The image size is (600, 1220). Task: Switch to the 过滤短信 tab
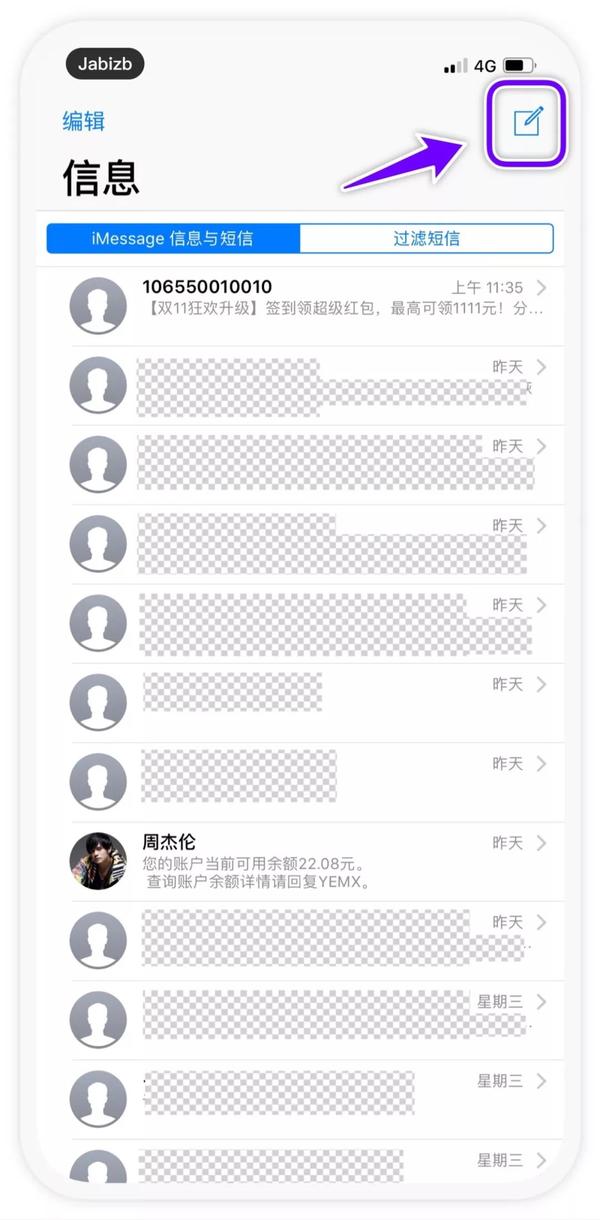(x=426, y=239)
